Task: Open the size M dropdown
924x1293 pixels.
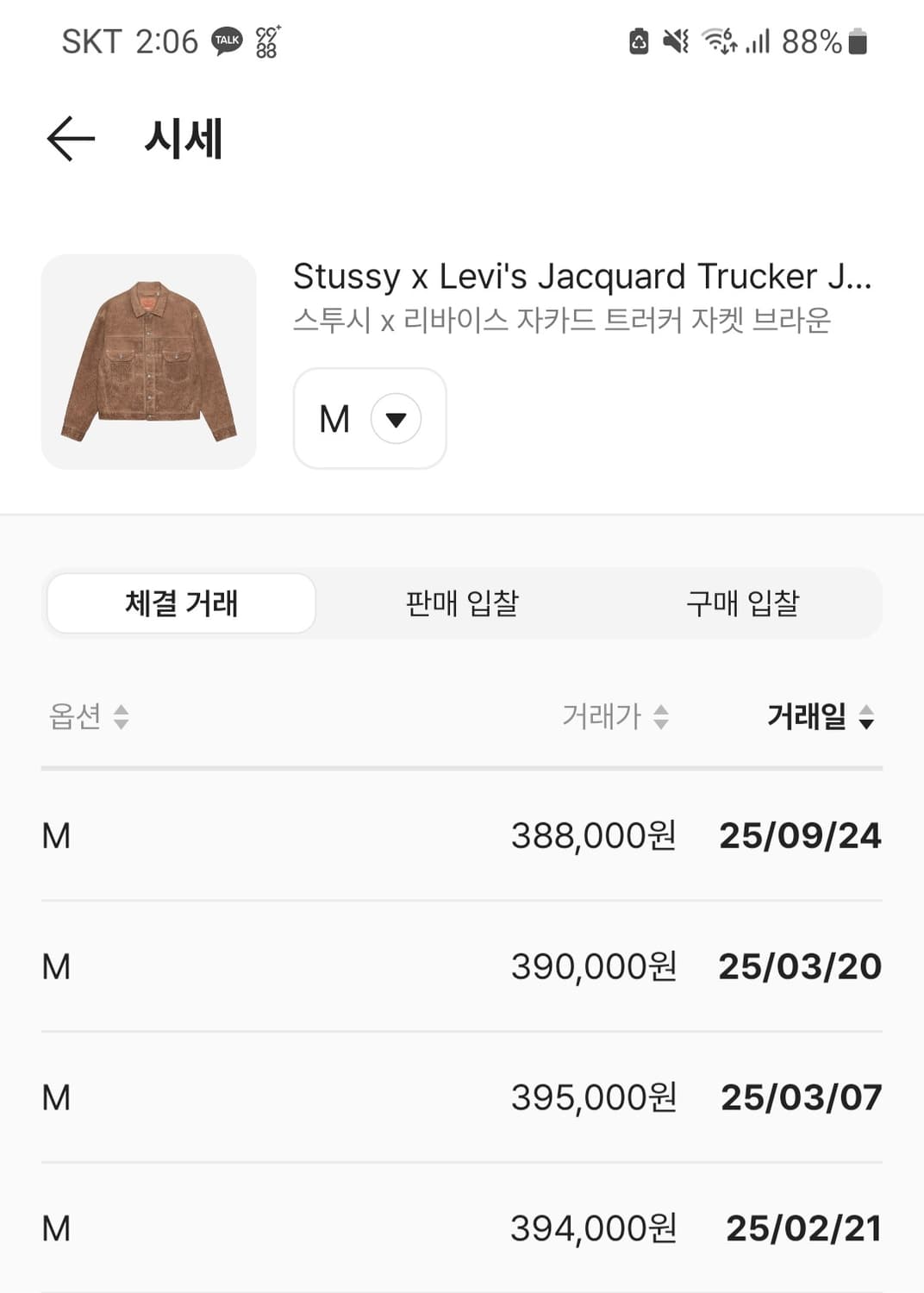Action: 370,419
